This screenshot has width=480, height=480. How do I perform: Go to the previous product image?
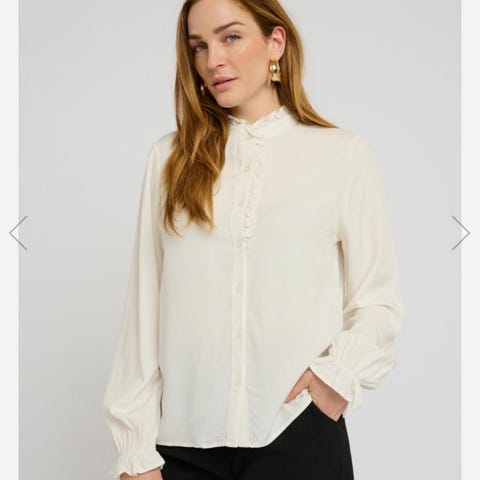point(18,233)
